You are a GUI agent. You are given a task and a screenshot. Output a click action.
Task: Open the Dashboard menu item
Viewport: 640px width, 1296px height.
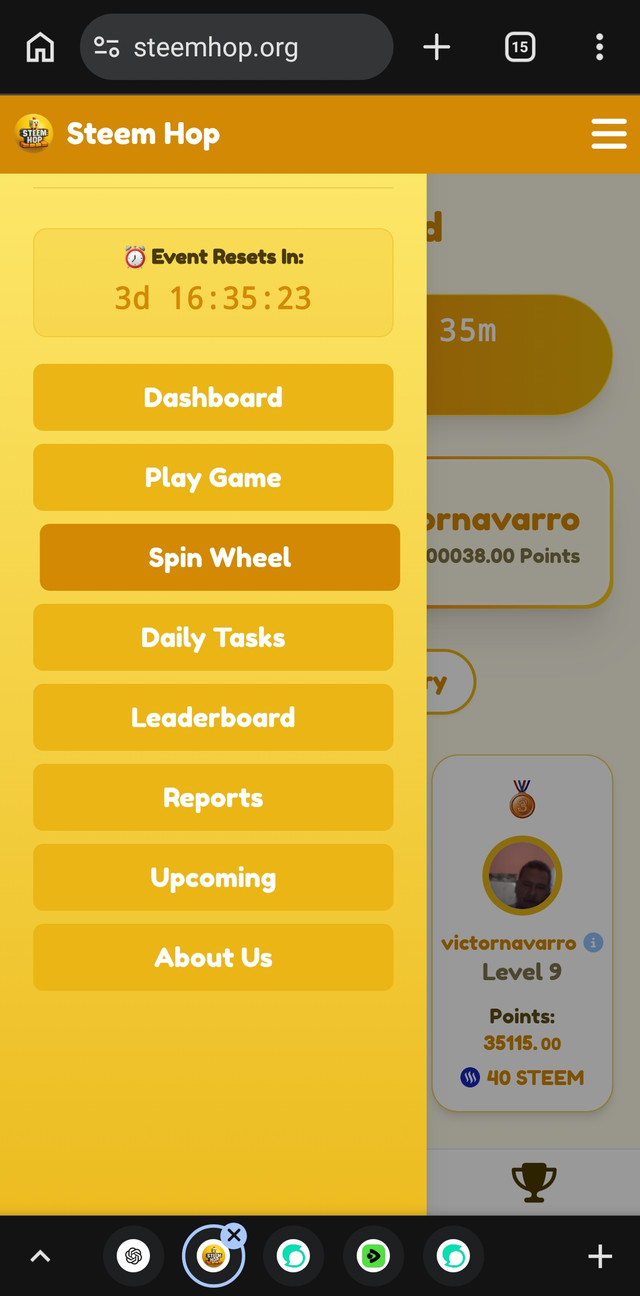[213, 397]
